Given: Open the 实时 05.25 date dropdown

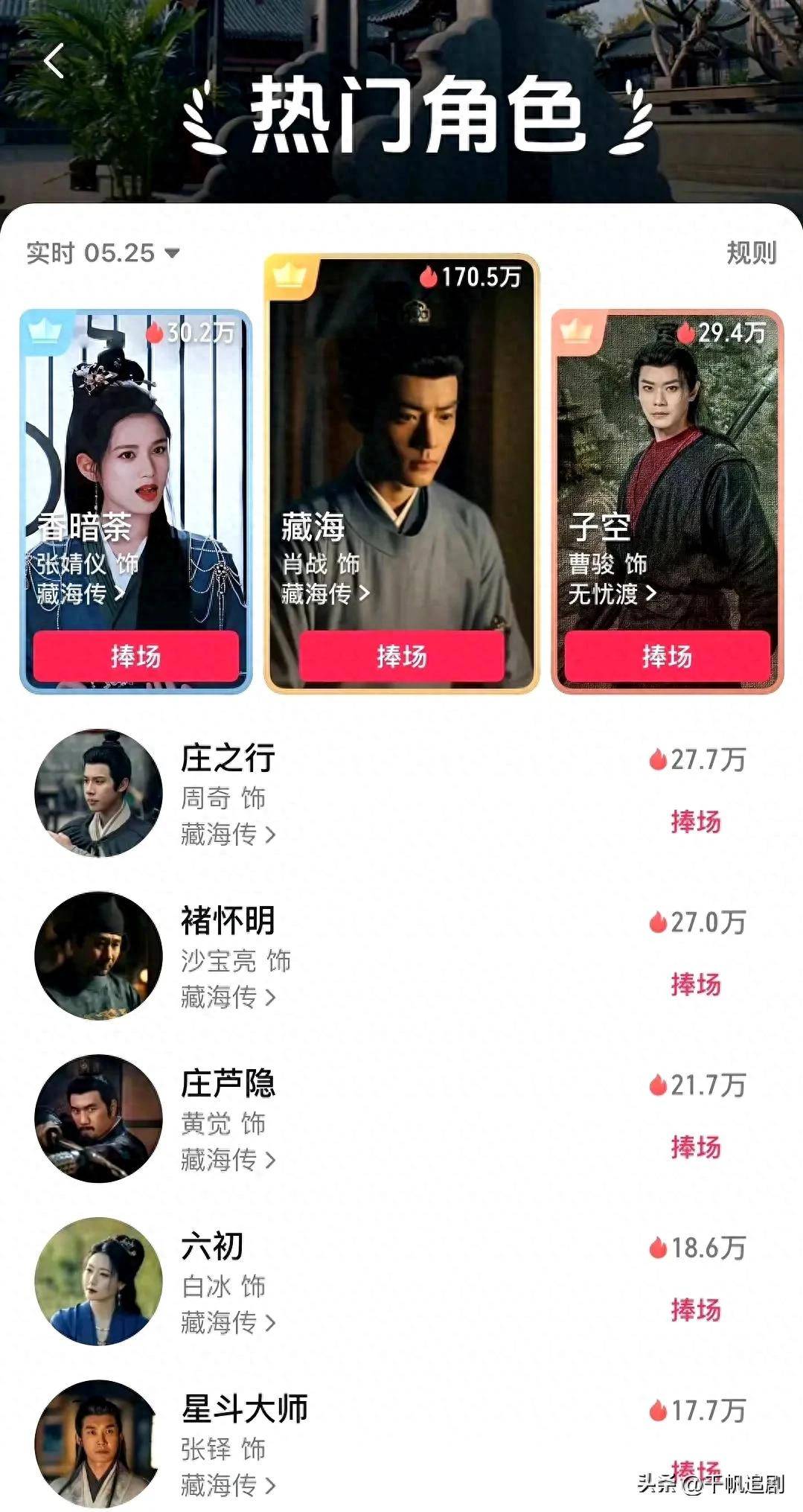Looking at the screenshot, I should (103, 253).
